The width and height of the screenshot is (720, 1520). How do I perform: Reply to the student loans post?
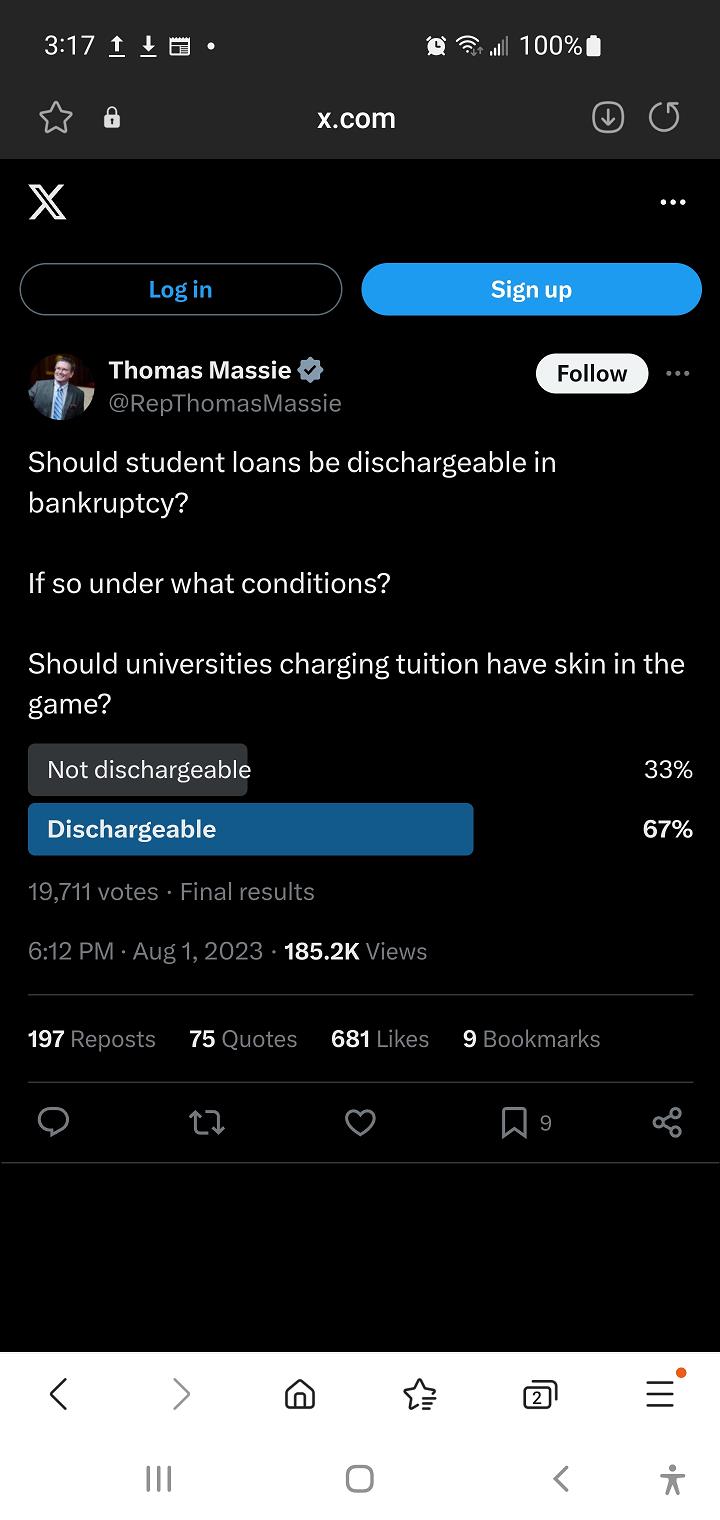pyautogui.click(x=54, y=1123)
